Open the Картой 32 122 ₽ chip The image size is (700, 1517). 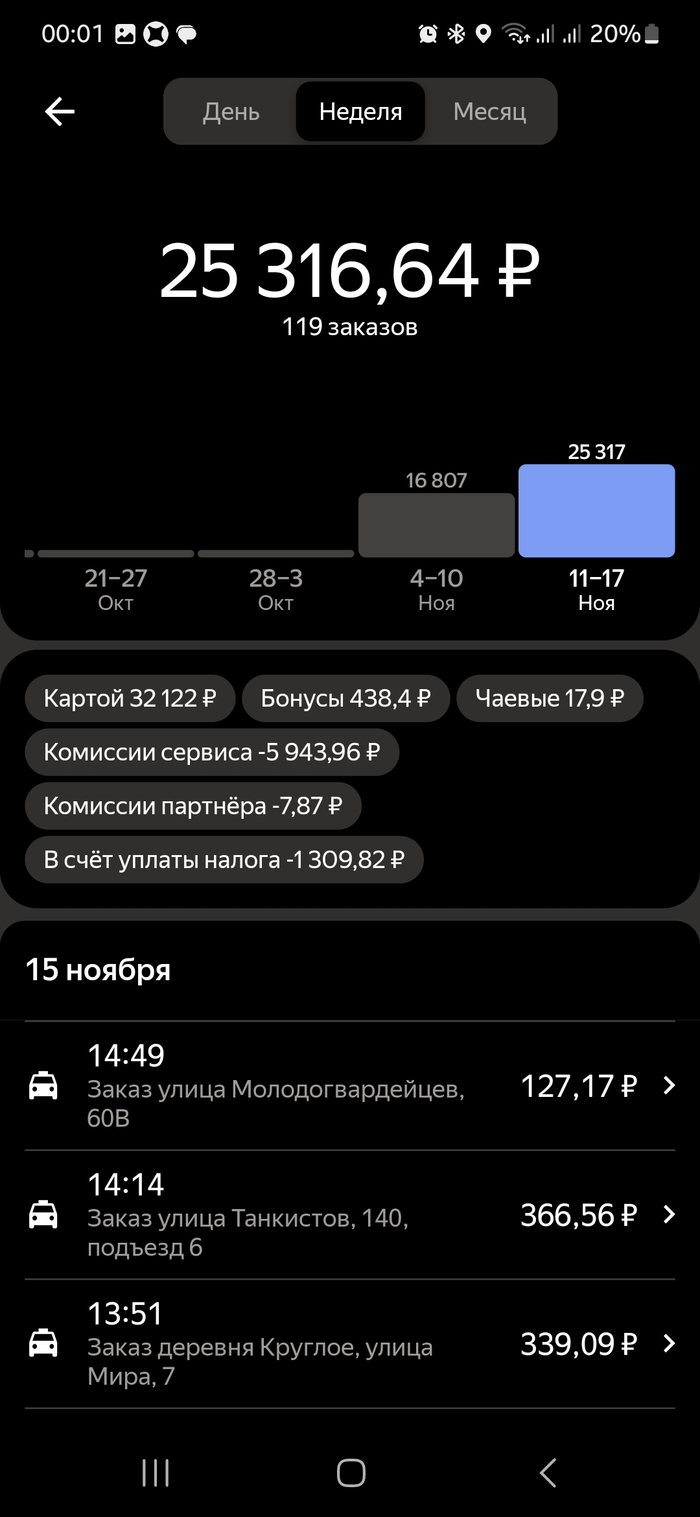130,698
